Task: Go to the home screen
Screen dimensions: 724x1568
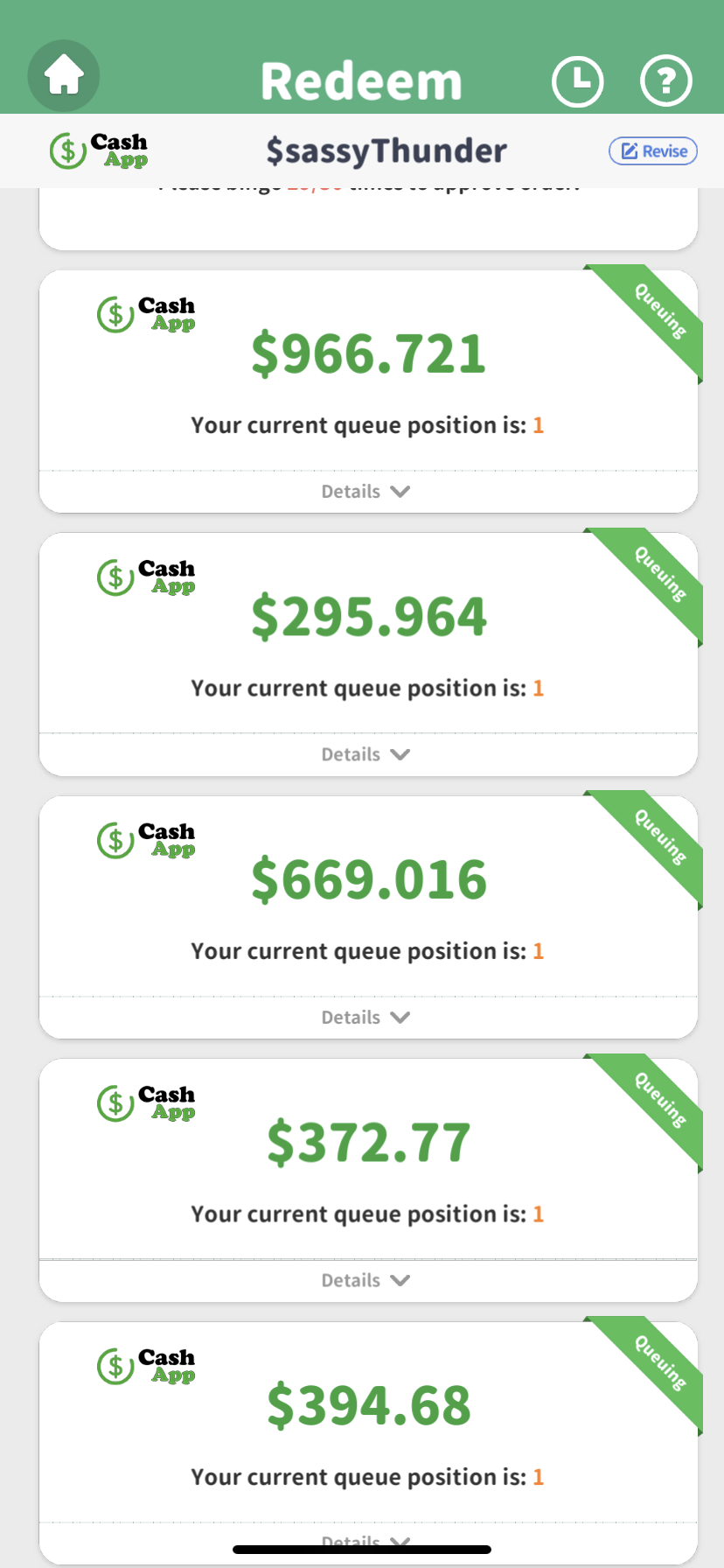Action: (64, 76)
